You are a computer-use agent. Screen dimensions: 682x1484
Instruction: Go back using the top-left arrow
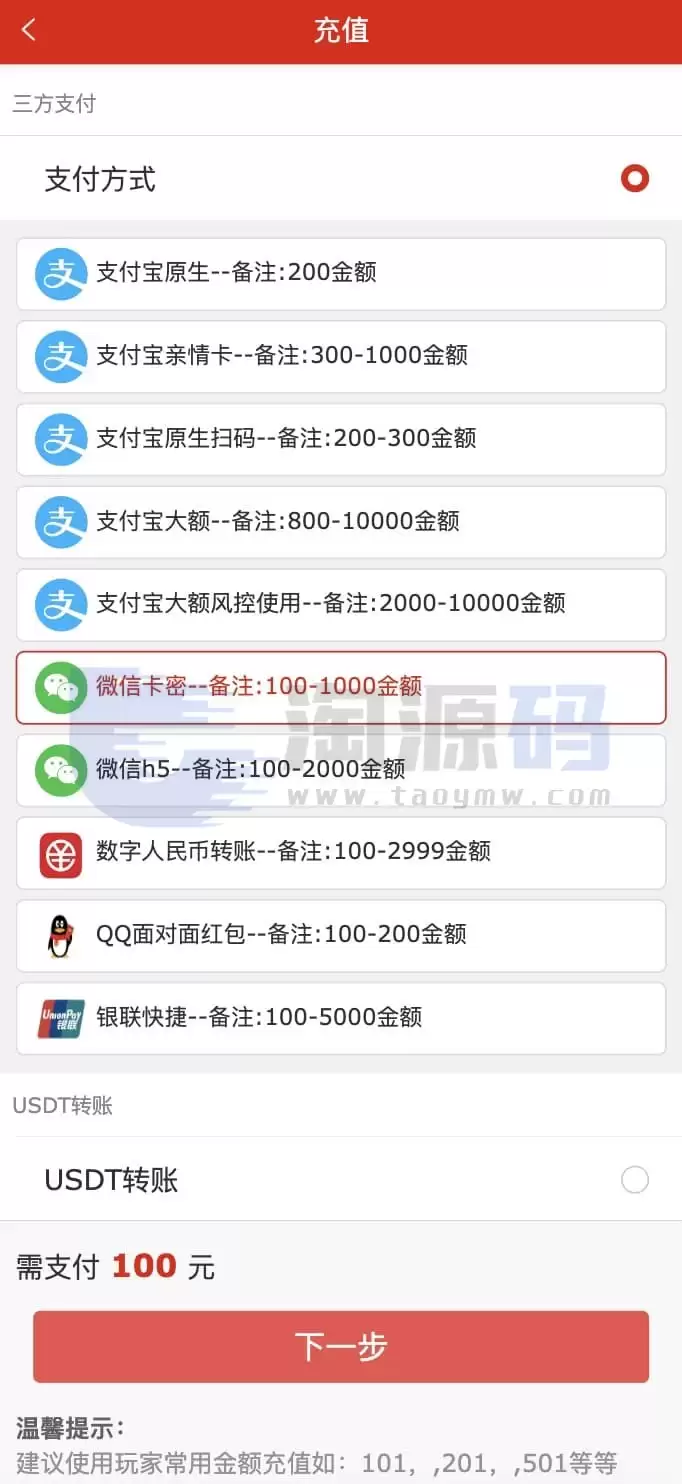[29, 30]
